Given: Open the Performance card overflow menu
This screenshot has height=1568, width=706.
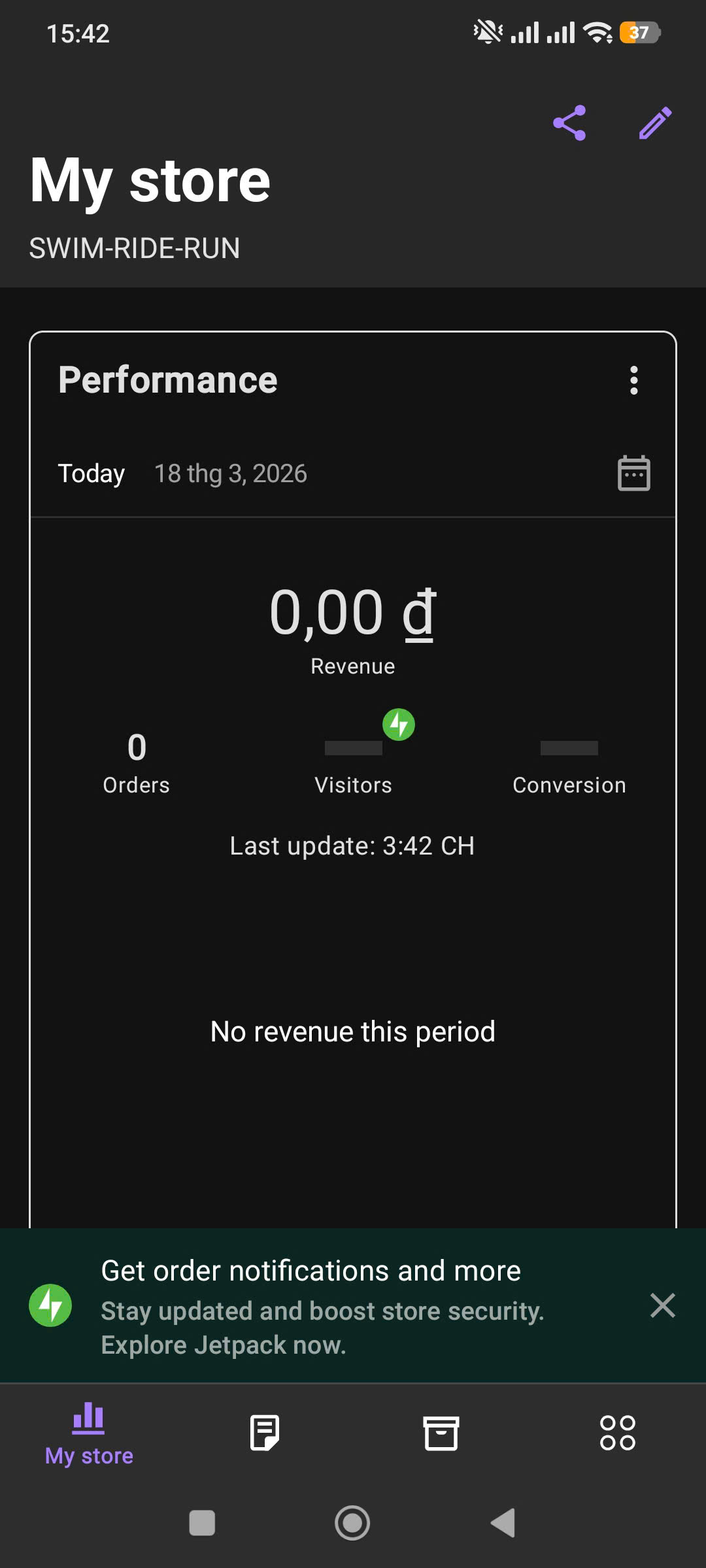Looking at the screenshot, I should [633, 380].
